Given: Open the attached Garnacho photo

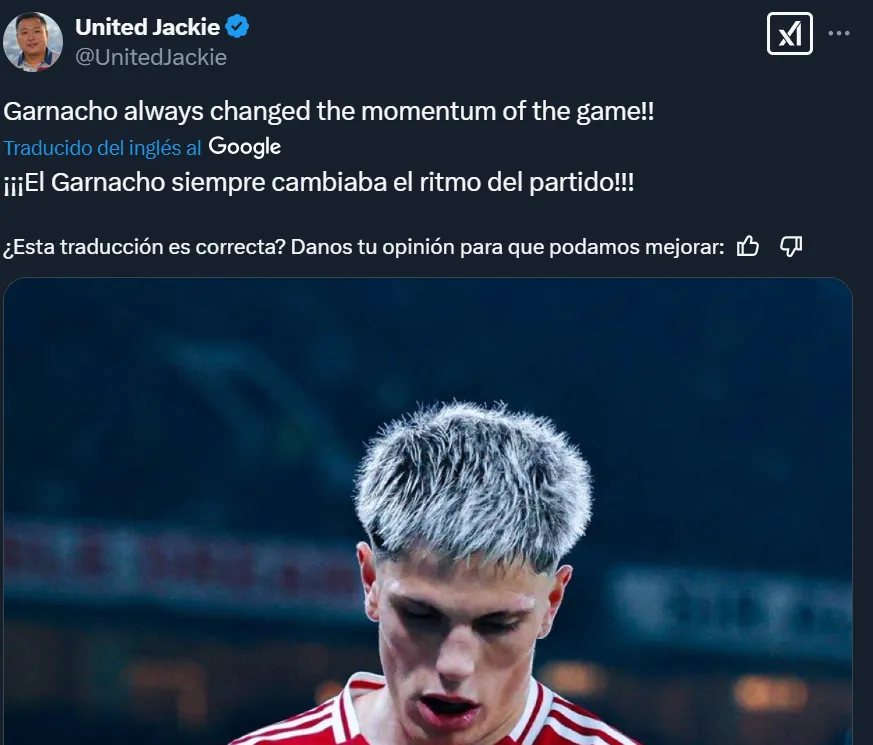Looking at the screenshot, I should (428, 520).
